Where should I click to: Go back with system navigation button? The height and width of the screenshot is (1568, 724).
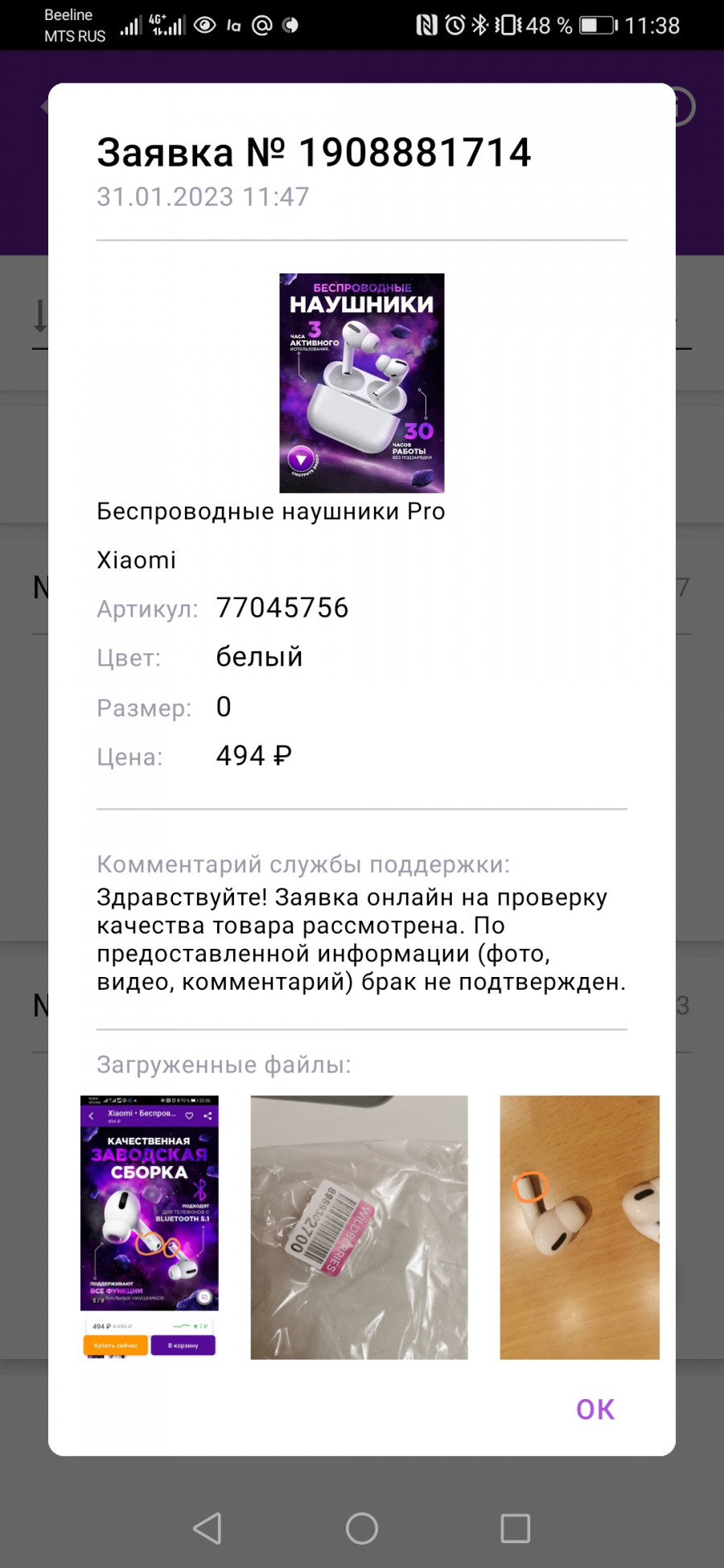tap(208, 1528)
